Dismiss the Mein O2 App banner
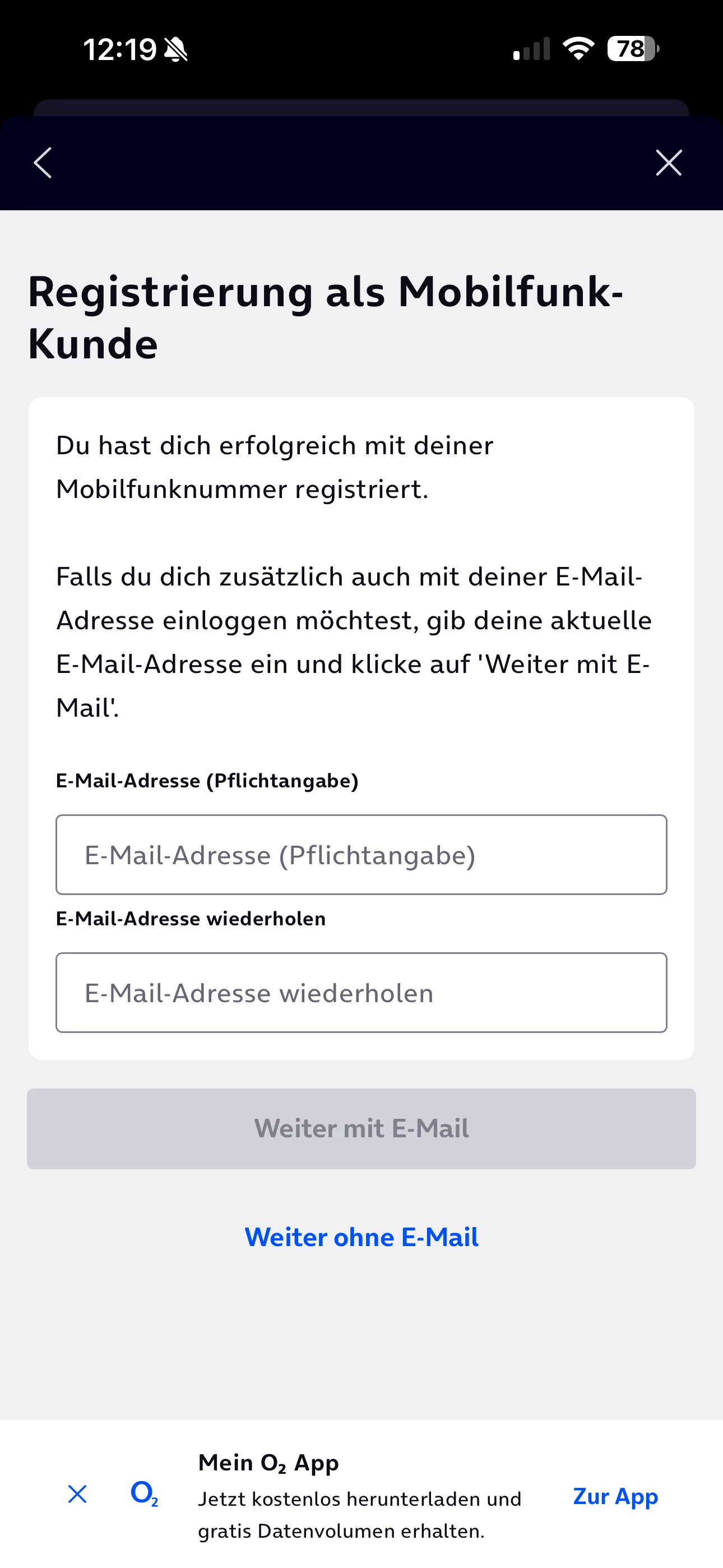Screen dimensions: 723x1568 [77, 1494]
